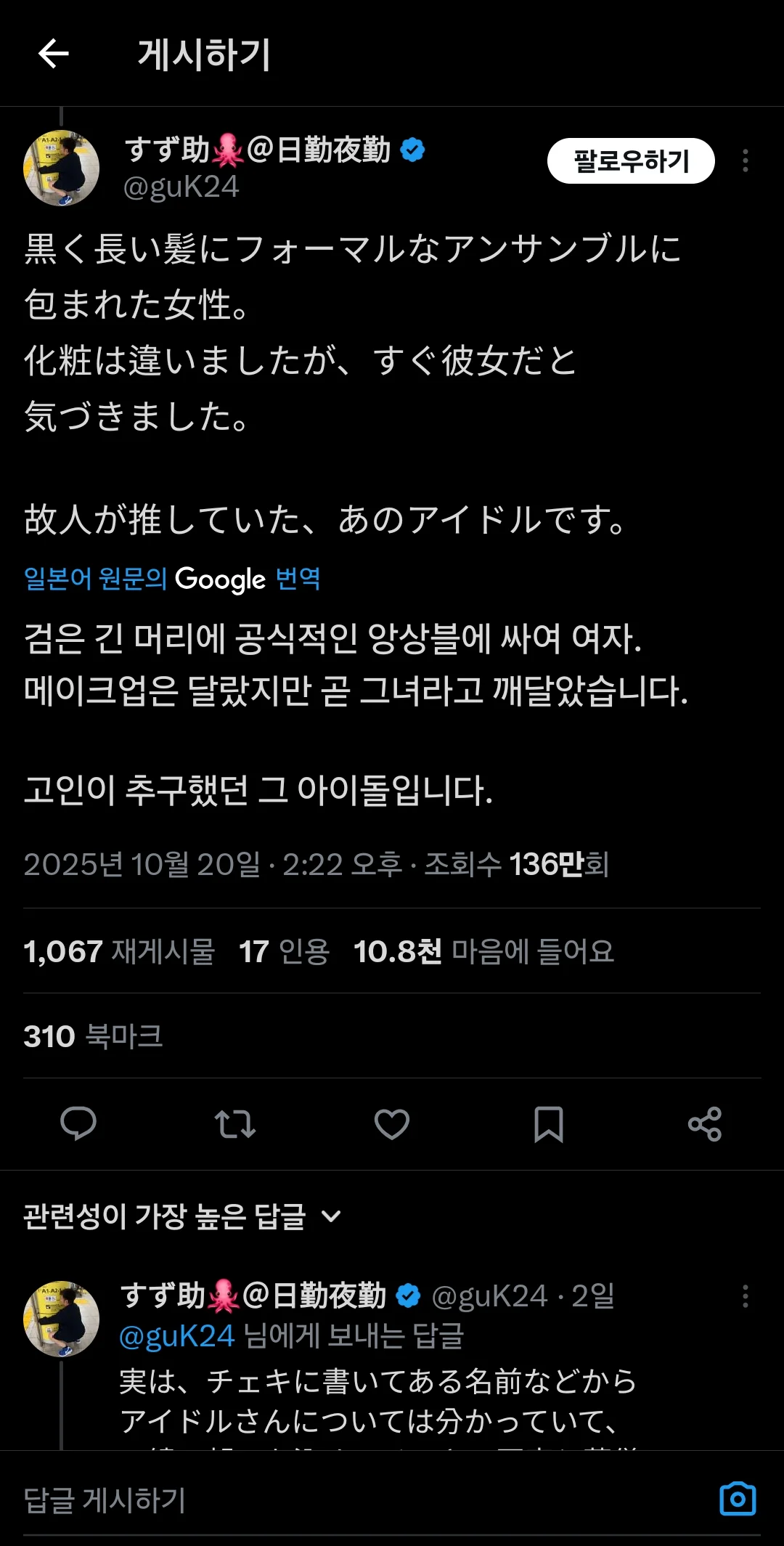Bookmark this post
784x1546 pixels.
(549, 1124)
